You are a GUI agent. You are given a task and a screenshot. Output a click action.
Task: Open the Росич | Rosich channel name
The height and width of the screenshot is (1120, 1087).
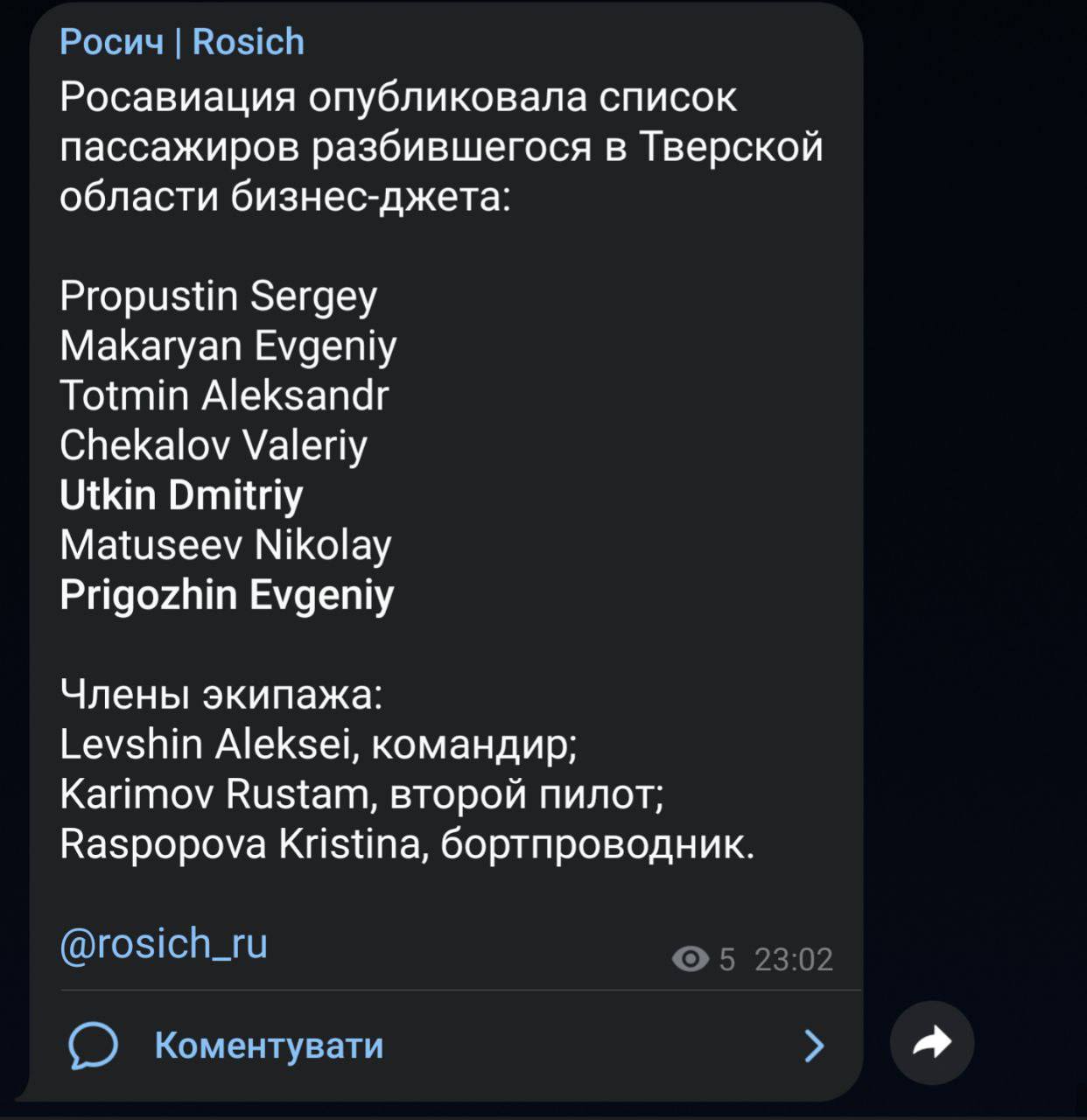click(182, 42)
